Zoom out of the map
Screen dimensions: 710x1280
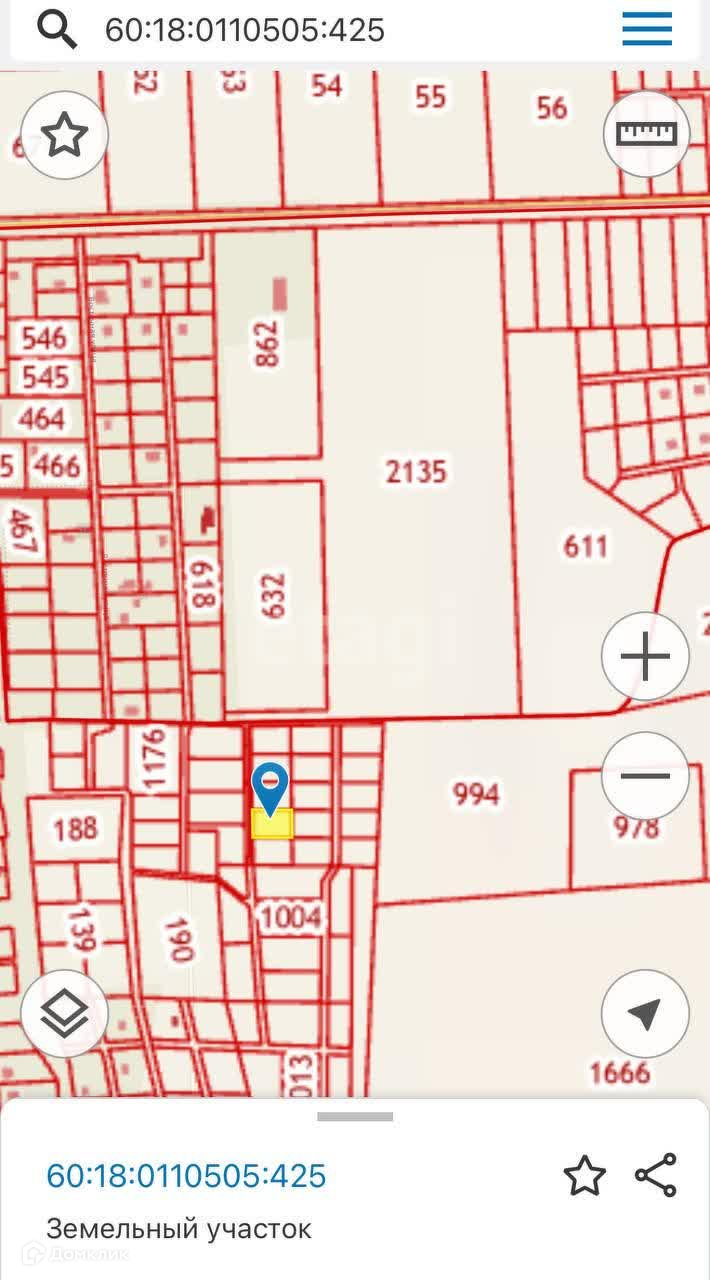pos(645,776)
